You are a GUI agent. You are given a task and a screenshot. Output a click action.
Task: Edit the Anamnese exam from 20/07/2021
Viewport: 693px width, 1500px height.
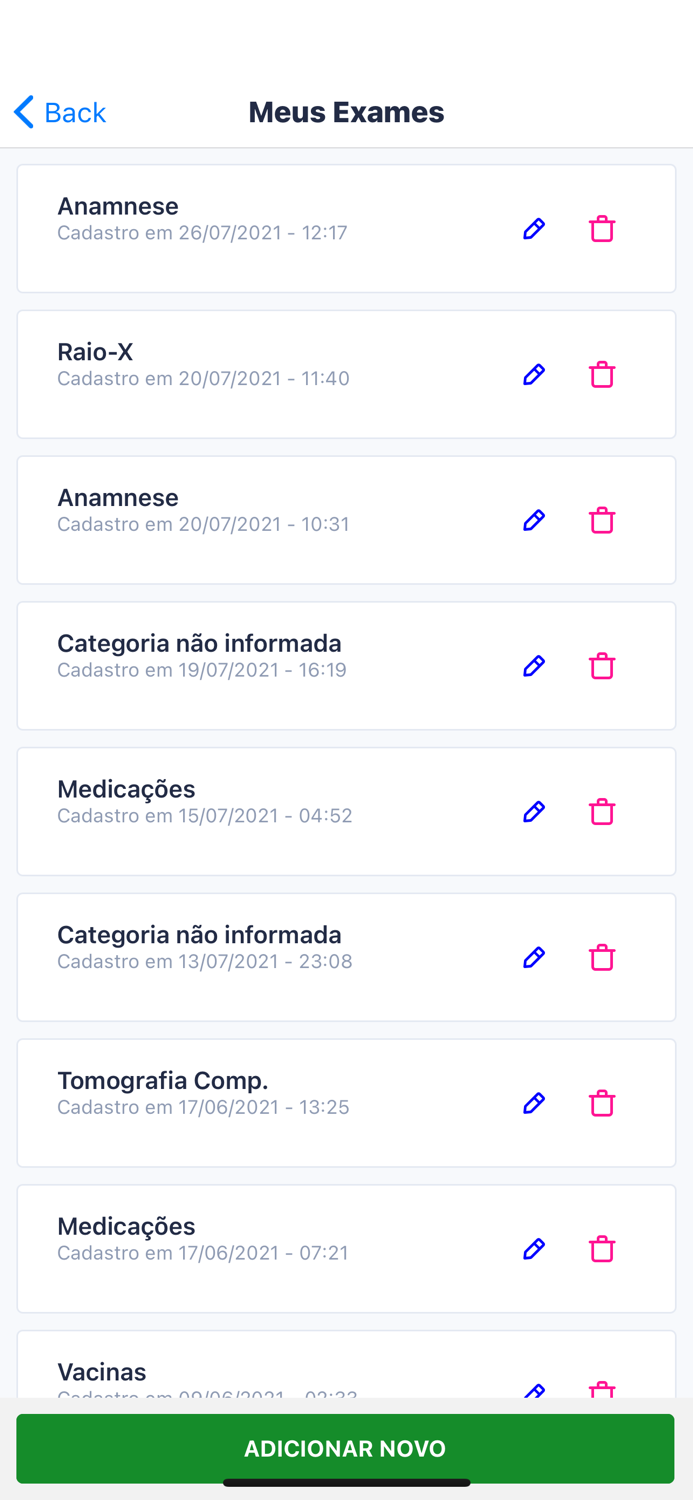coord(534,520)
